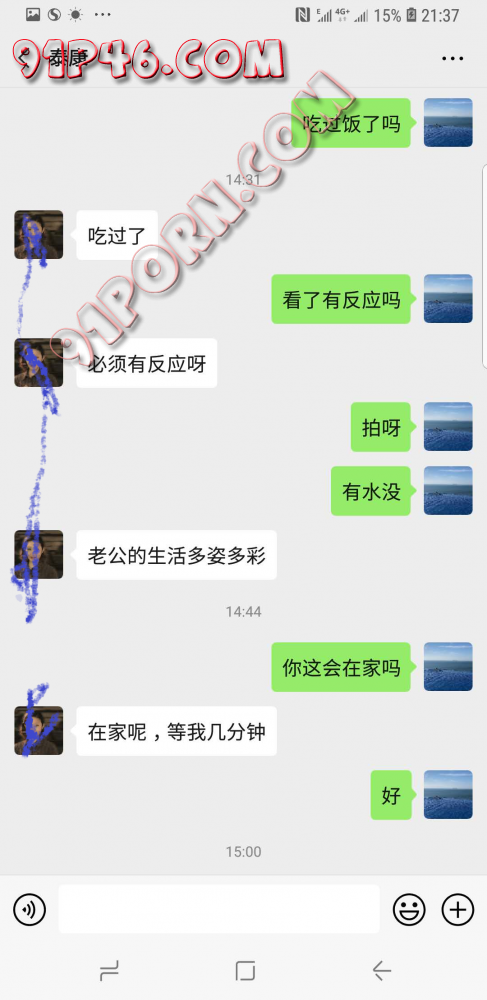Go back to the chat list
487x1000 pixels.
(24, 58)
